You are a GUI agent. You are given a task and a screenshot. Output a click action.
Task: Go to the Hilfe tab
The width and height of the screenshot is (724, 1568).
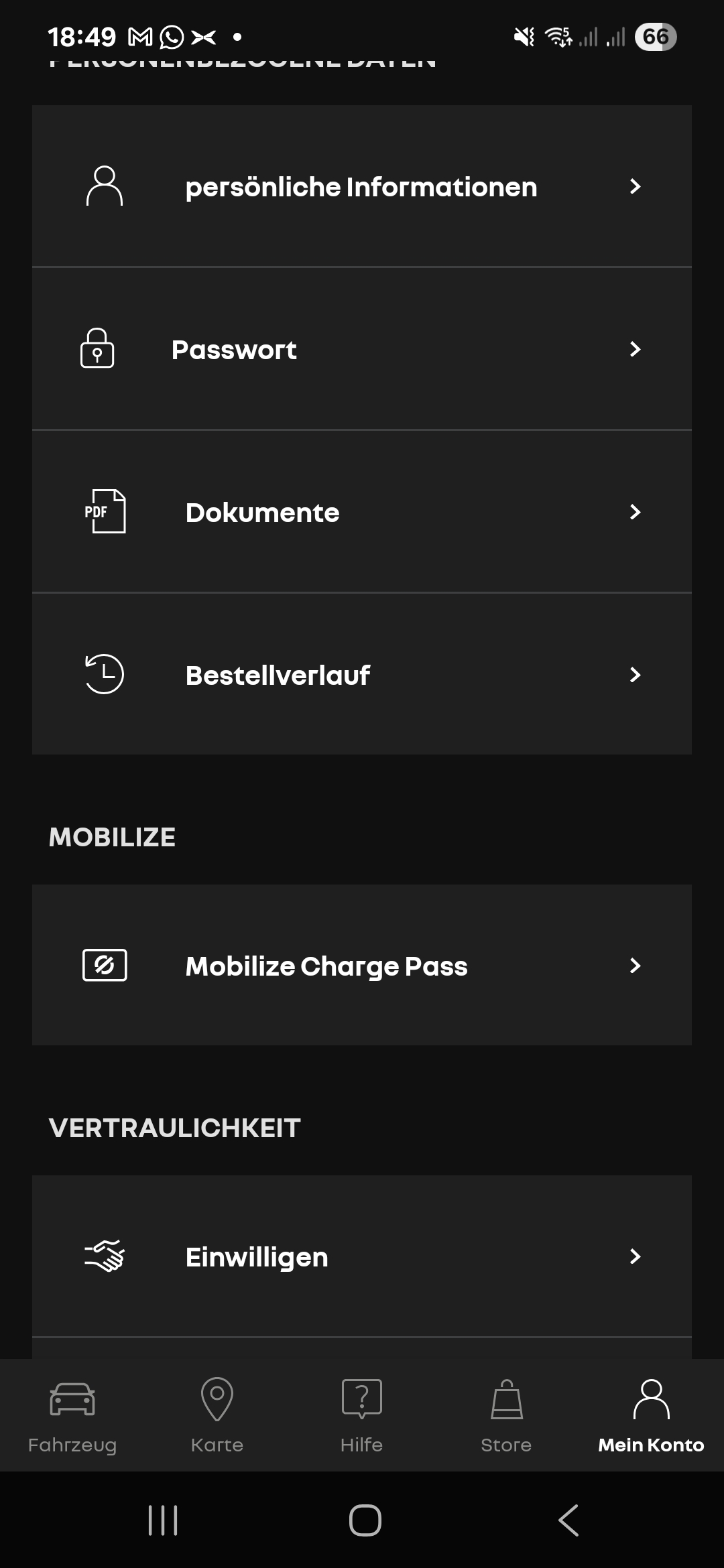click(362, 1415)
